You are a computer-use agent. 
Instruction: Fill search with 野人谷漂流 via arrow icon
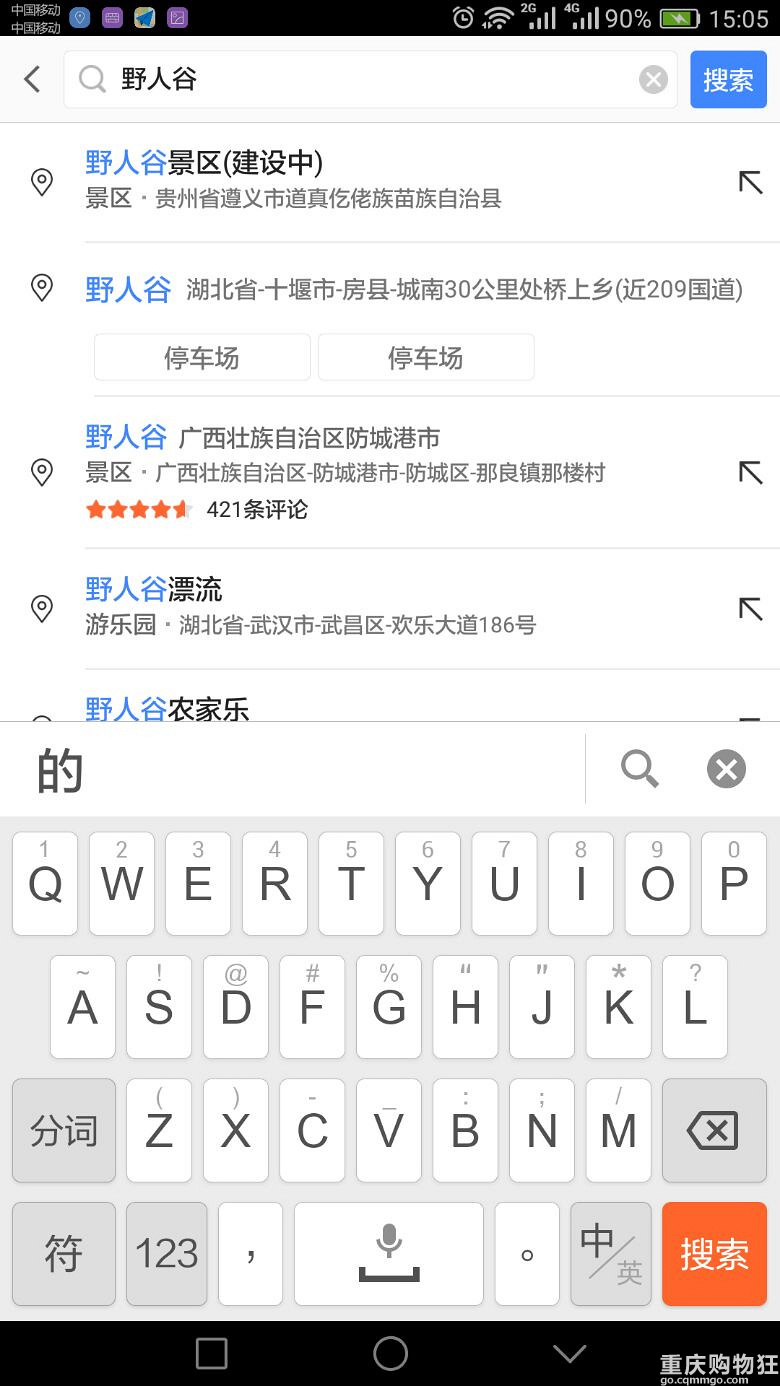[750, 608]
